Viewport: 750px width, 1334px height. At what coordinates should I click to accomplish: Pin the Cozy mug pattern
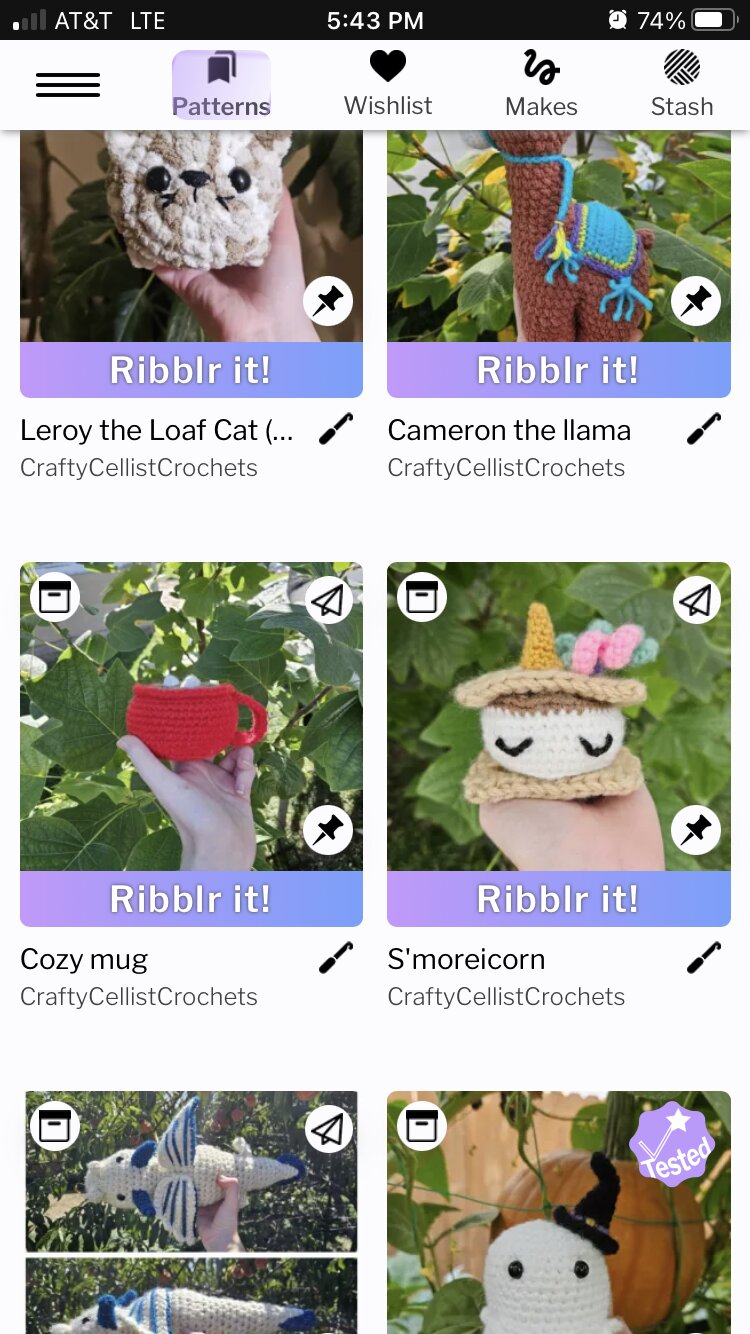point(328,830)
